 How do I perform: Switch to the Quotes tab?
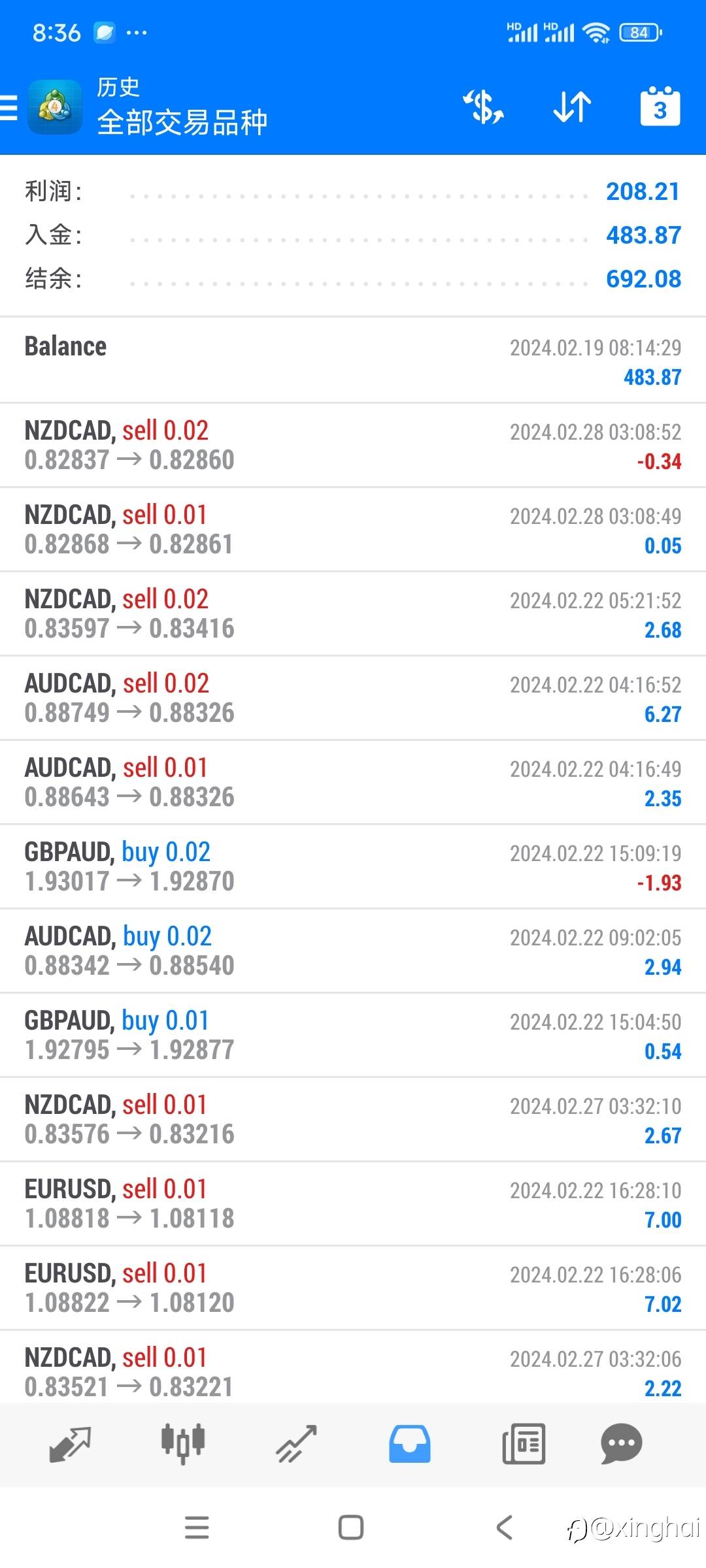point(69,1444)
